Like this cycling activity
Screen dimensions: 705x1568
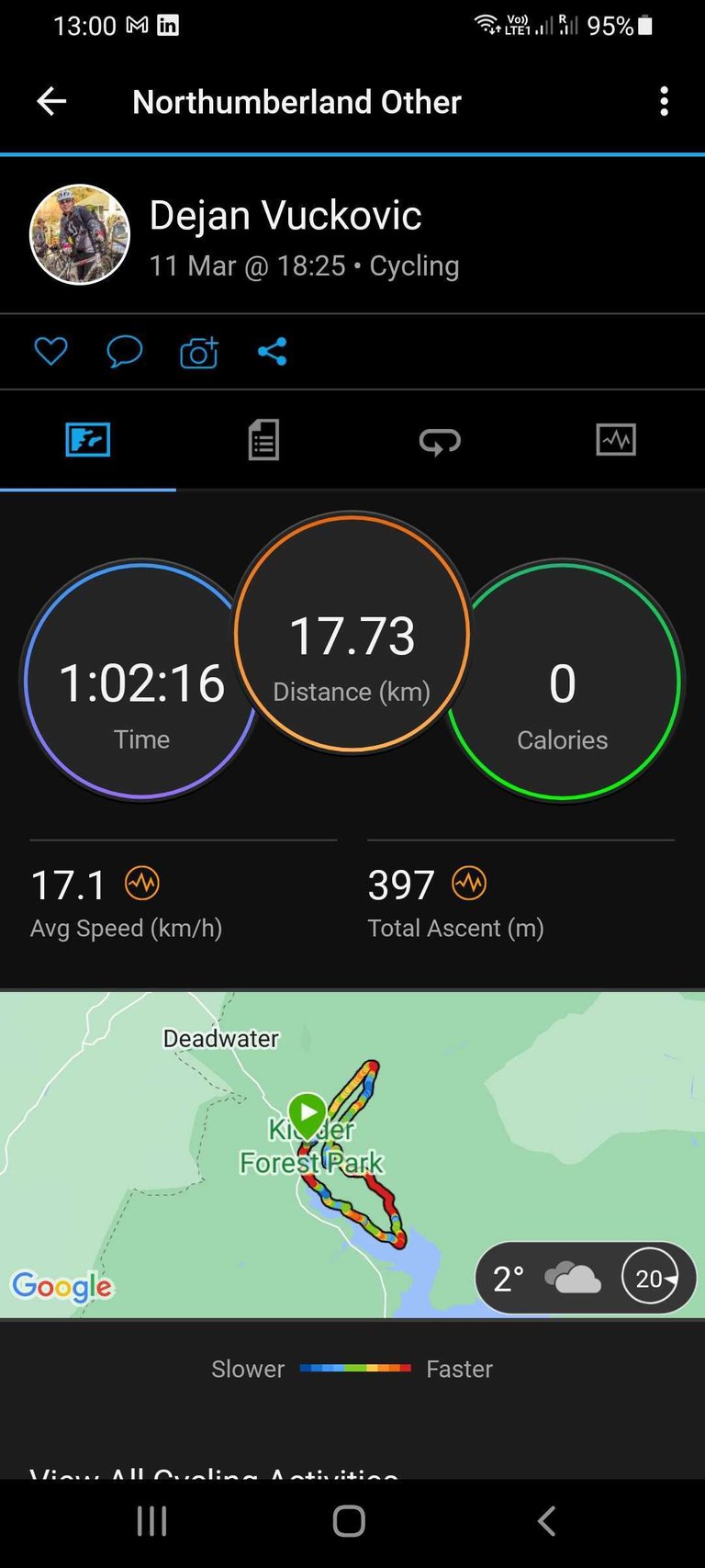click(x=50, y=351)
